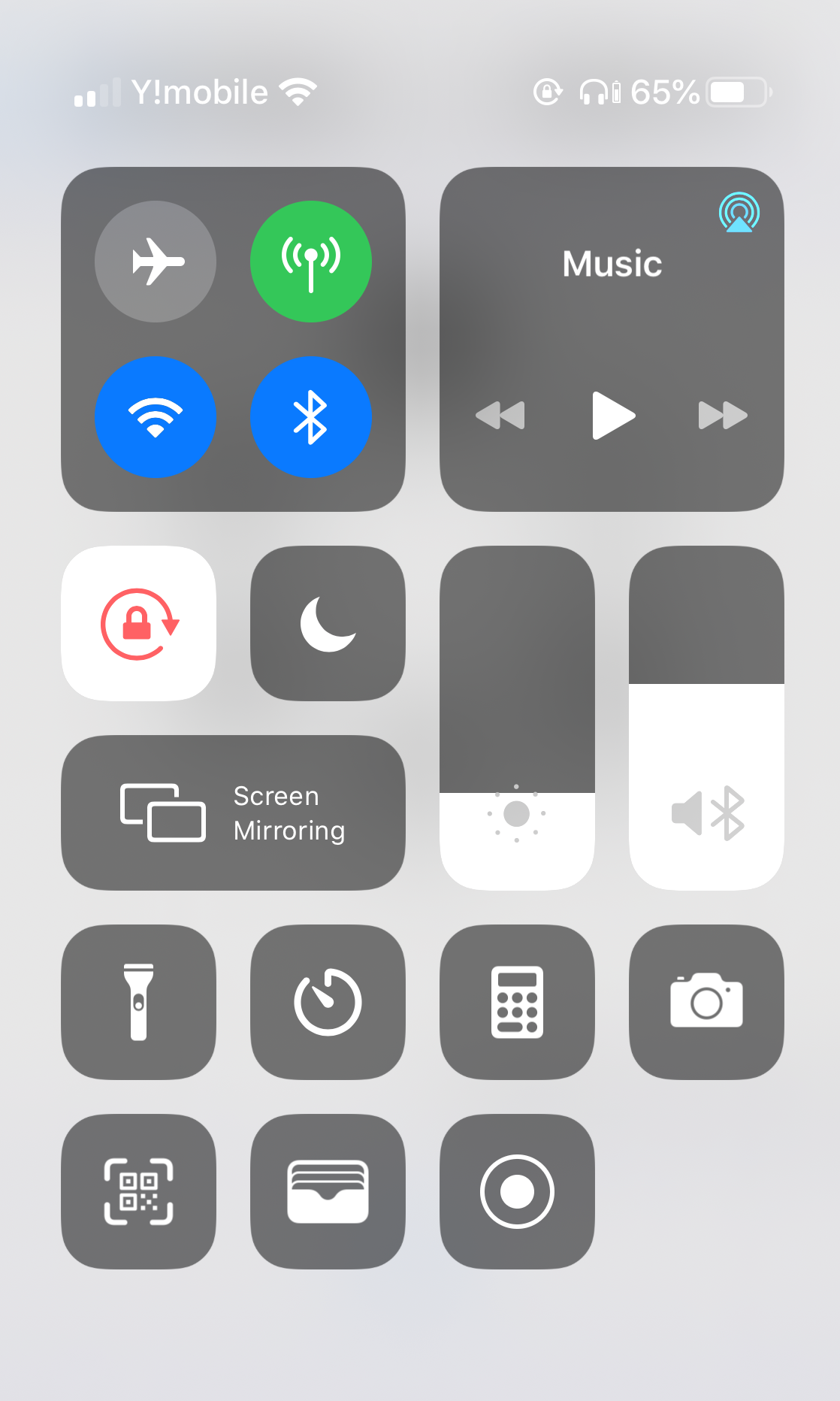Skip to the next track

723,415
